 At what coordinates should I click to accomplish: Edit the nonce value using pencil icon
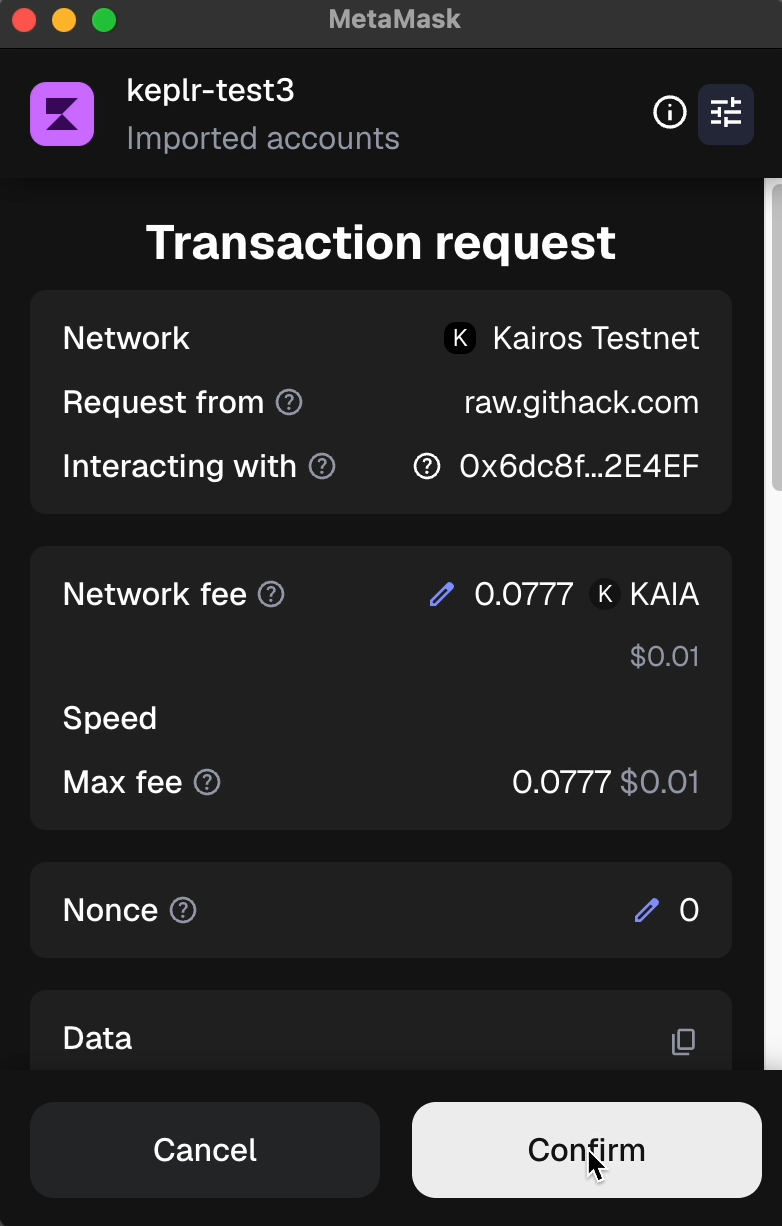pos(646,910)
